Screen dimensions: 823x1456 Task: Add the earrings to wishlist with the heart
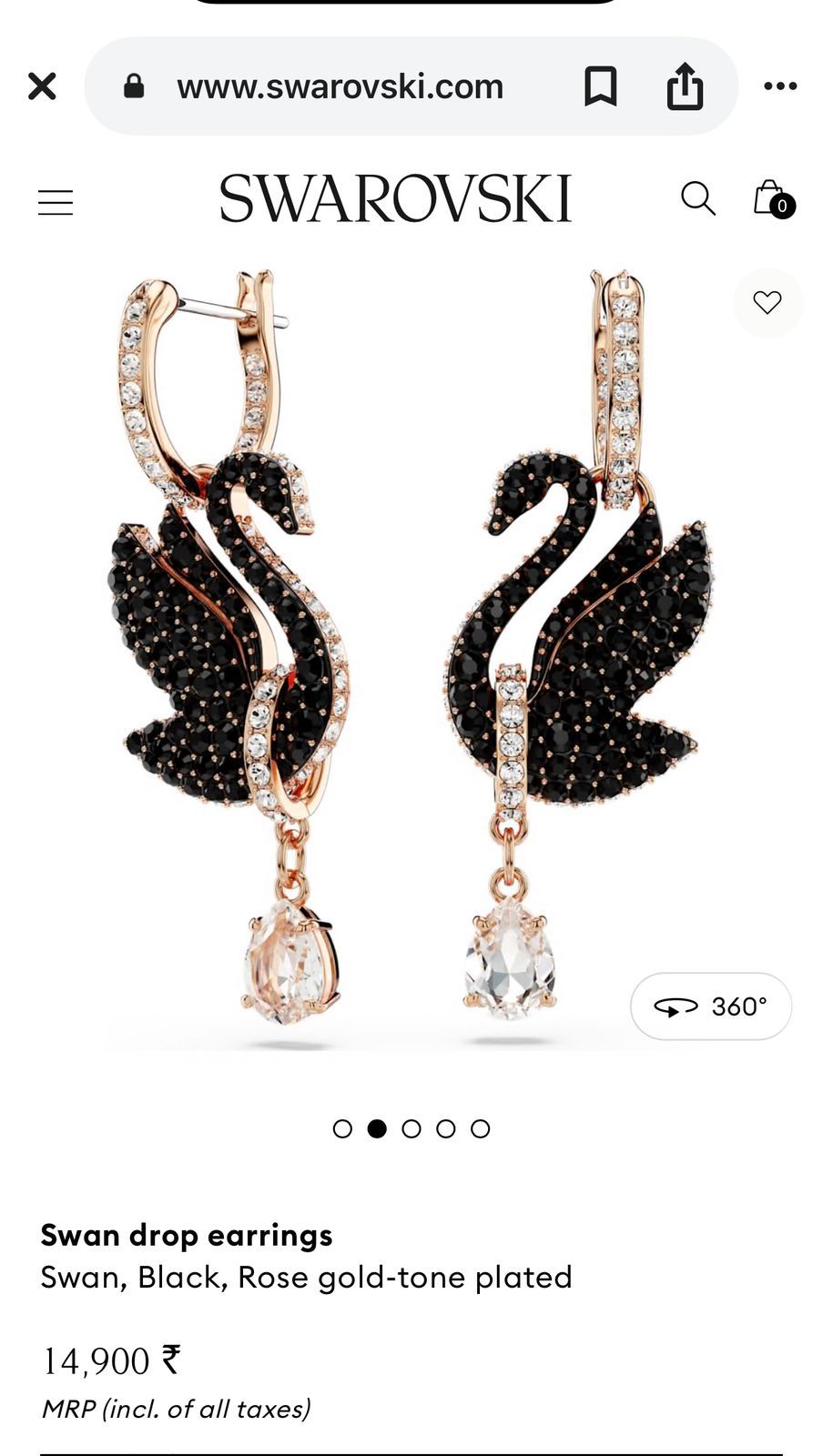click(768, 303)
